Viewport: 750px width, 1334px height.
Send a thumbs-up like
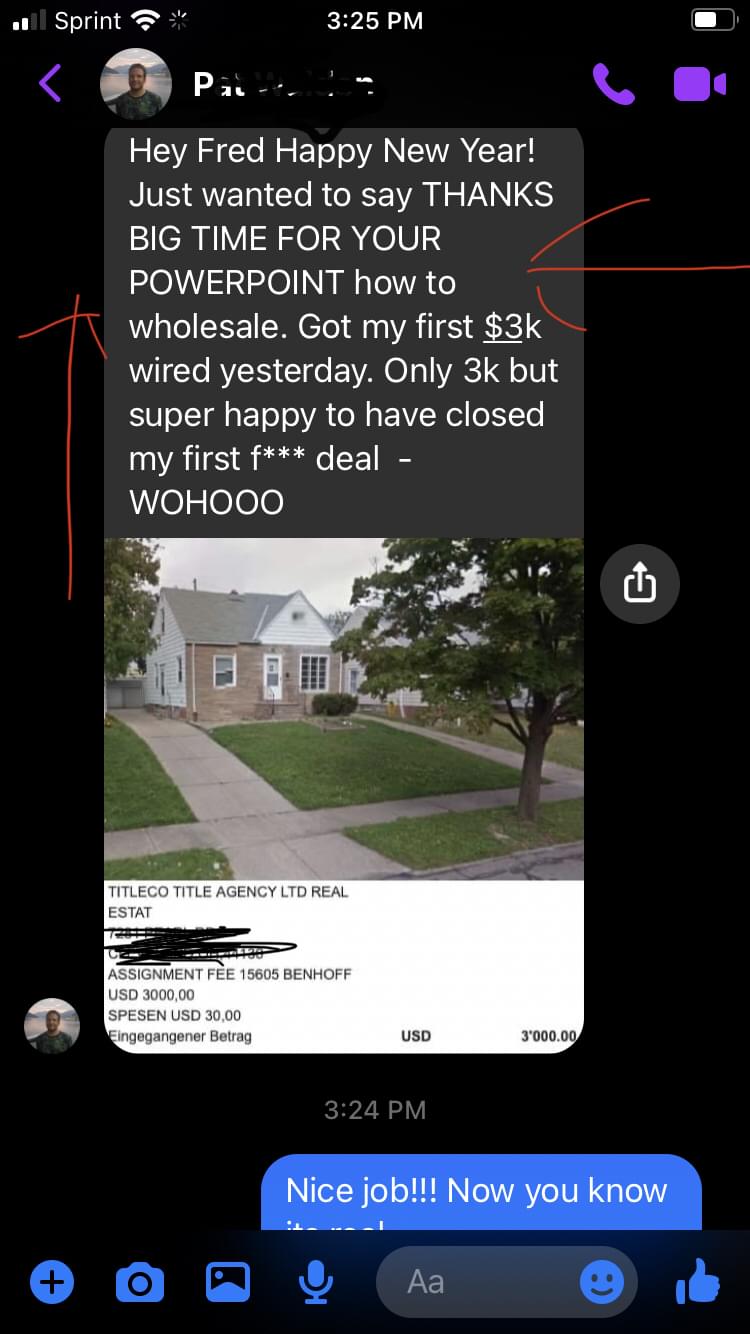(x=698, y=1281)
